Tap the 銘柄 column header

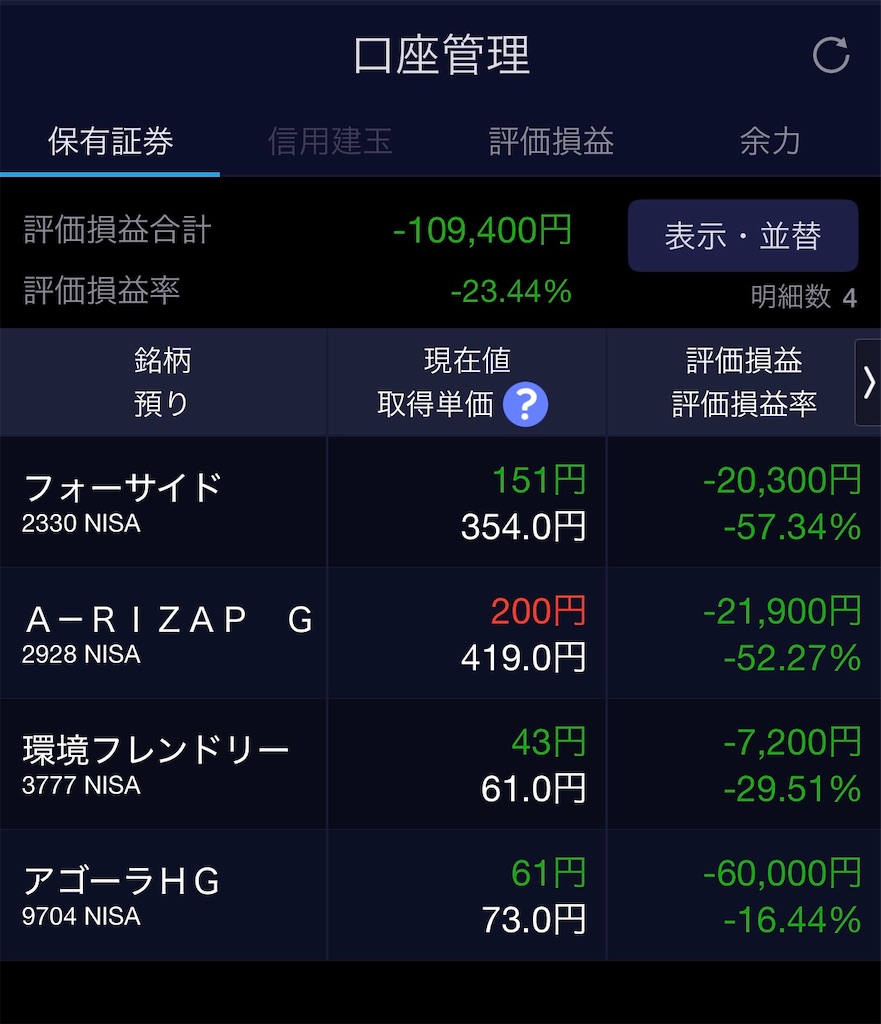coord(163,361)
